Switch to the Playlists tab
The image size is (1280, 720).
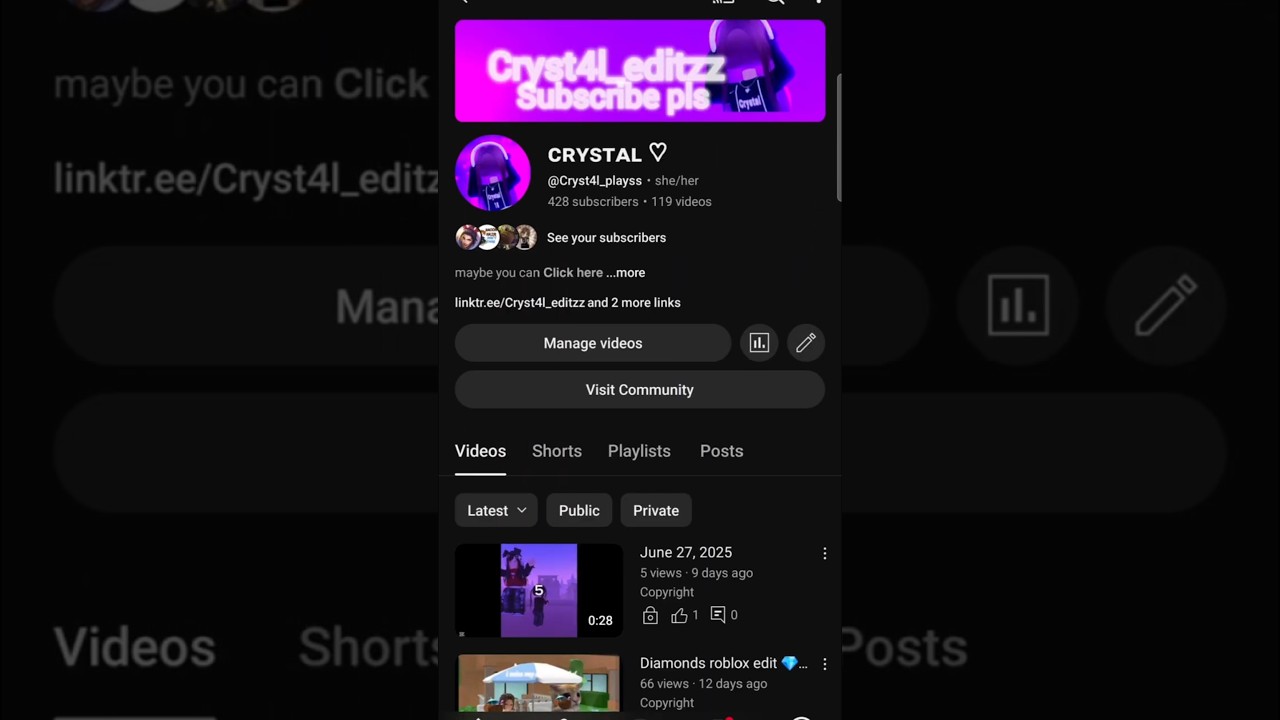click(639, 451)
